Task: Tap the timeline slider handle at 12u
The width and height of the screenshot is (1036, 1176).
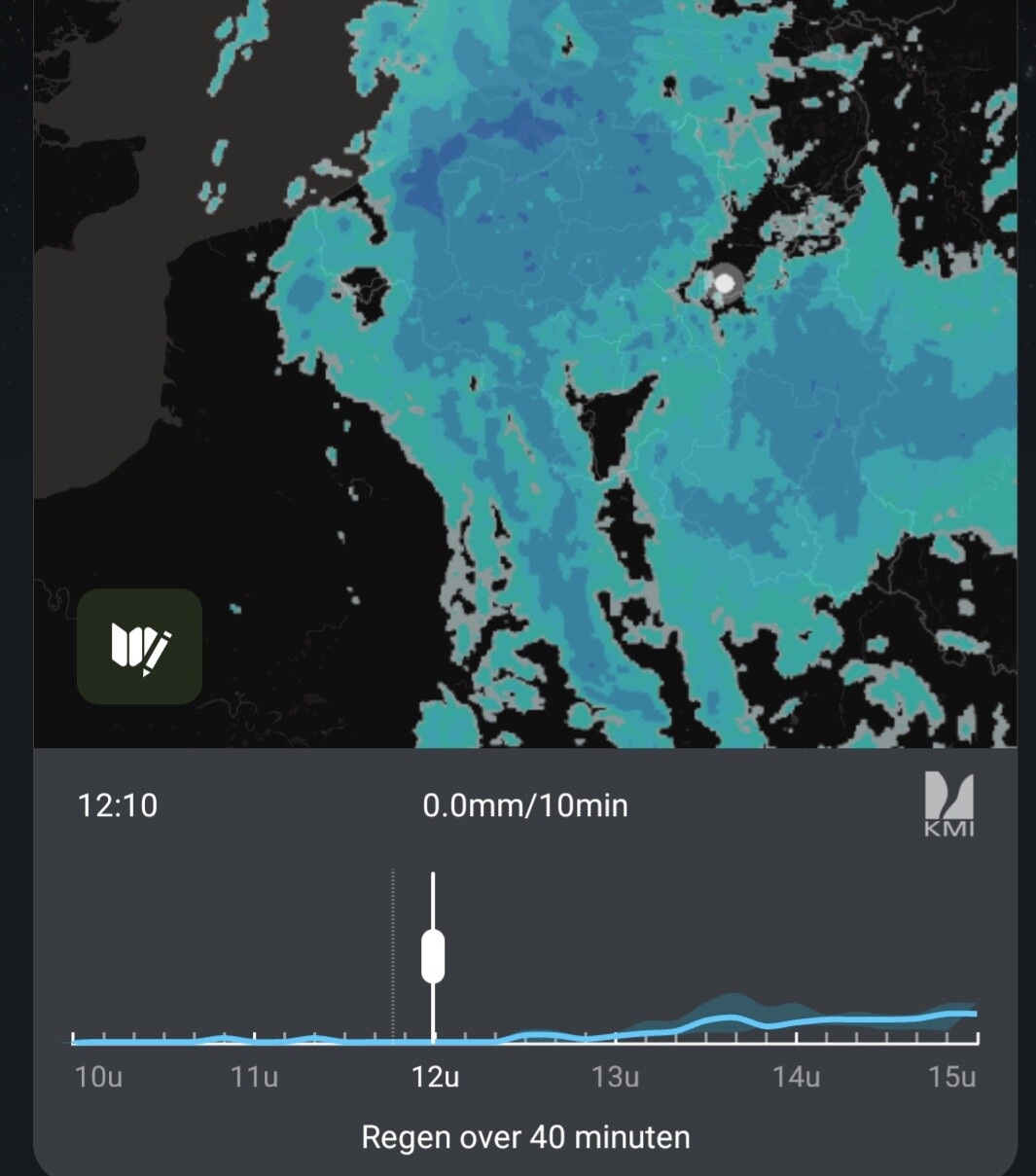Action: click(433, 956)
